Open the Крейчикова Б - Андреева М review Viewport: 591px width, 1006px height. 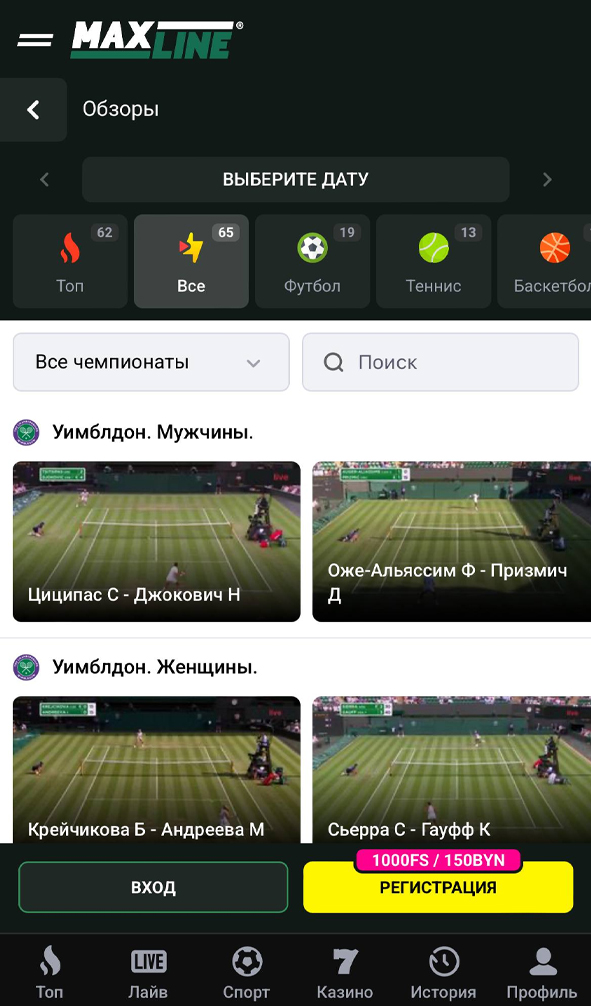157,769
